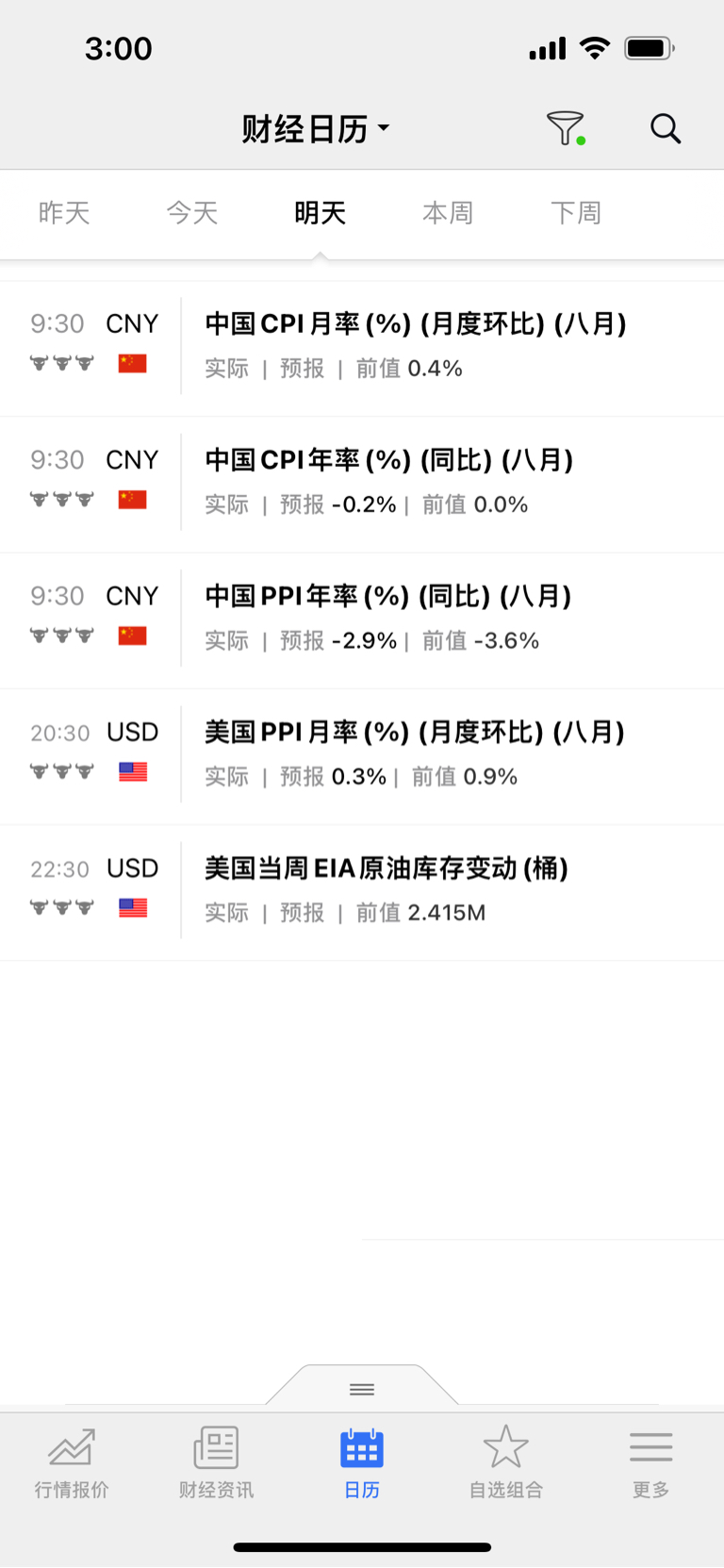This screenshot has width=724, height=1568.
Task: Open the search magnifier
Action: [x=666, y=128]
